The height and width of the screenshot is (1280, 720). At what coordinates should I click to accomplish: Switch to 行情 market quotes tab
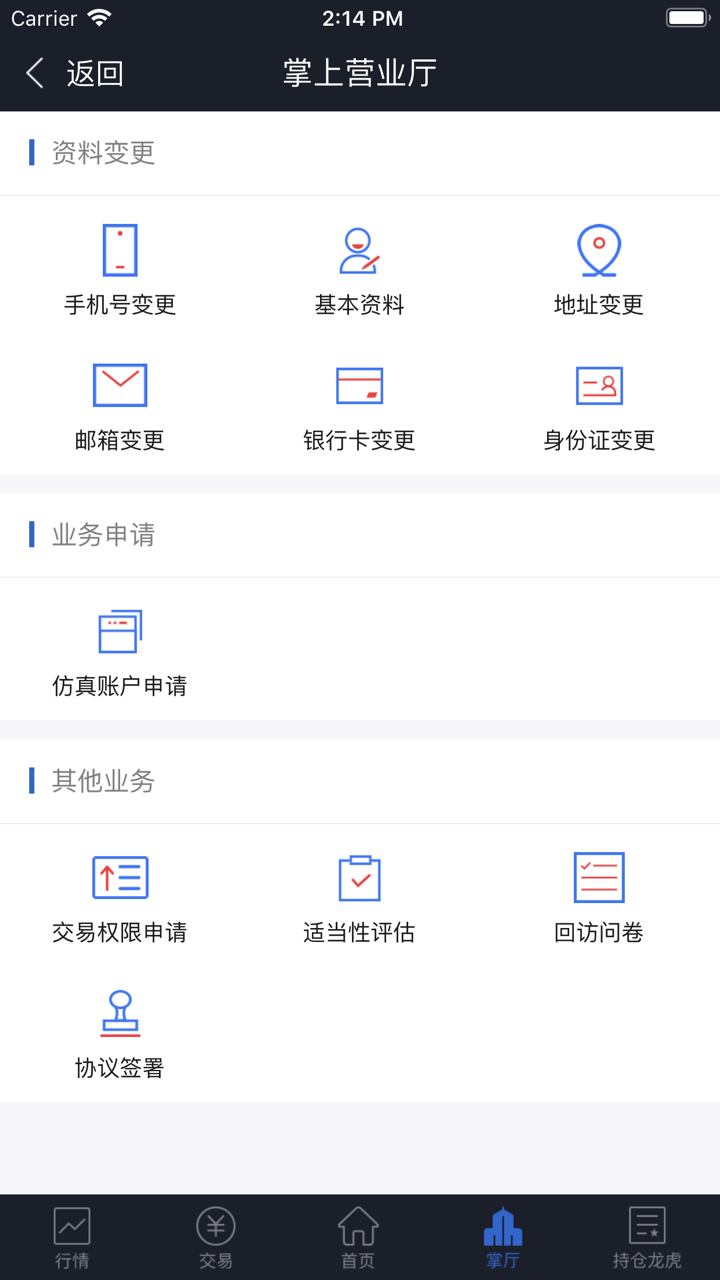click(x=71, y=1237)
